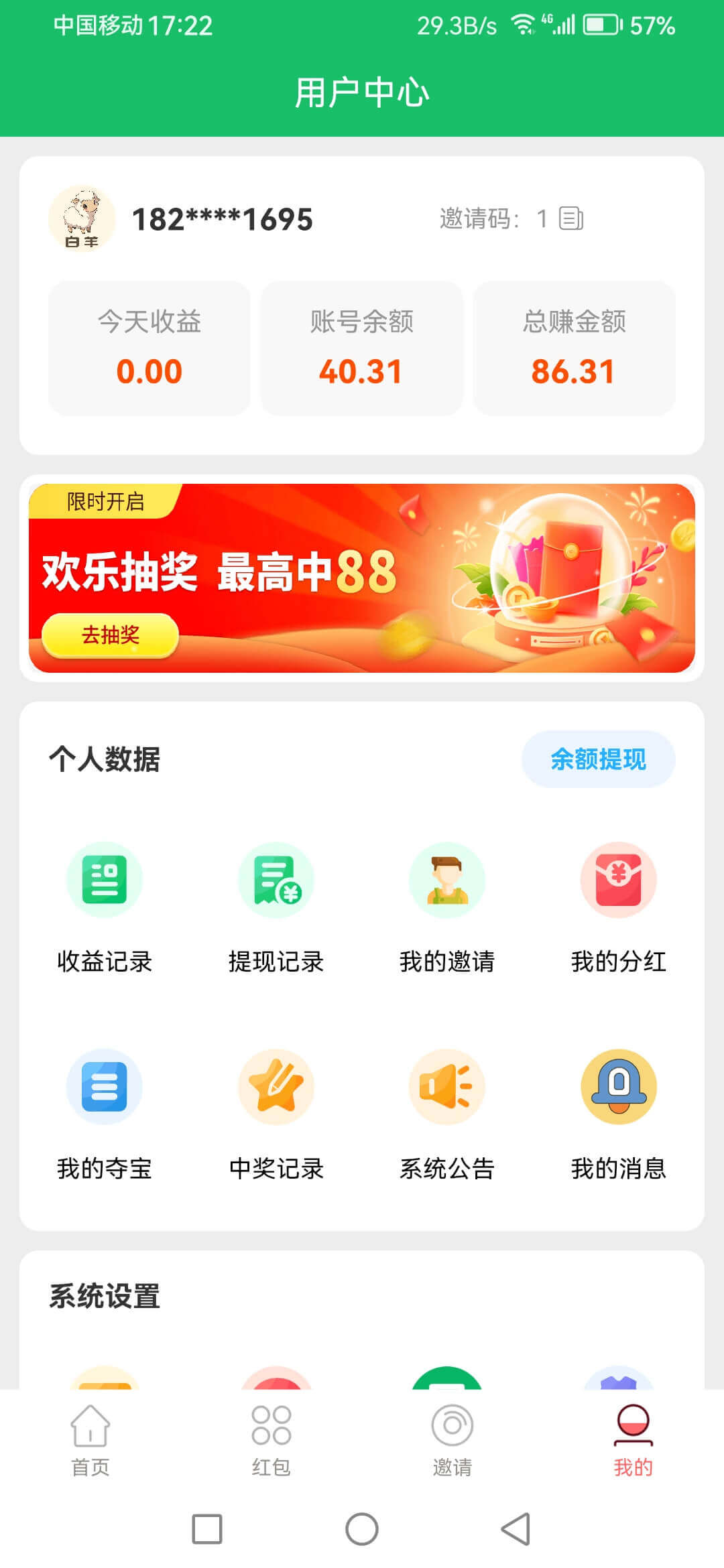Open 我的消息 messages
This screenshot has height=1568, width=724.
click(x=618, y=1112)
